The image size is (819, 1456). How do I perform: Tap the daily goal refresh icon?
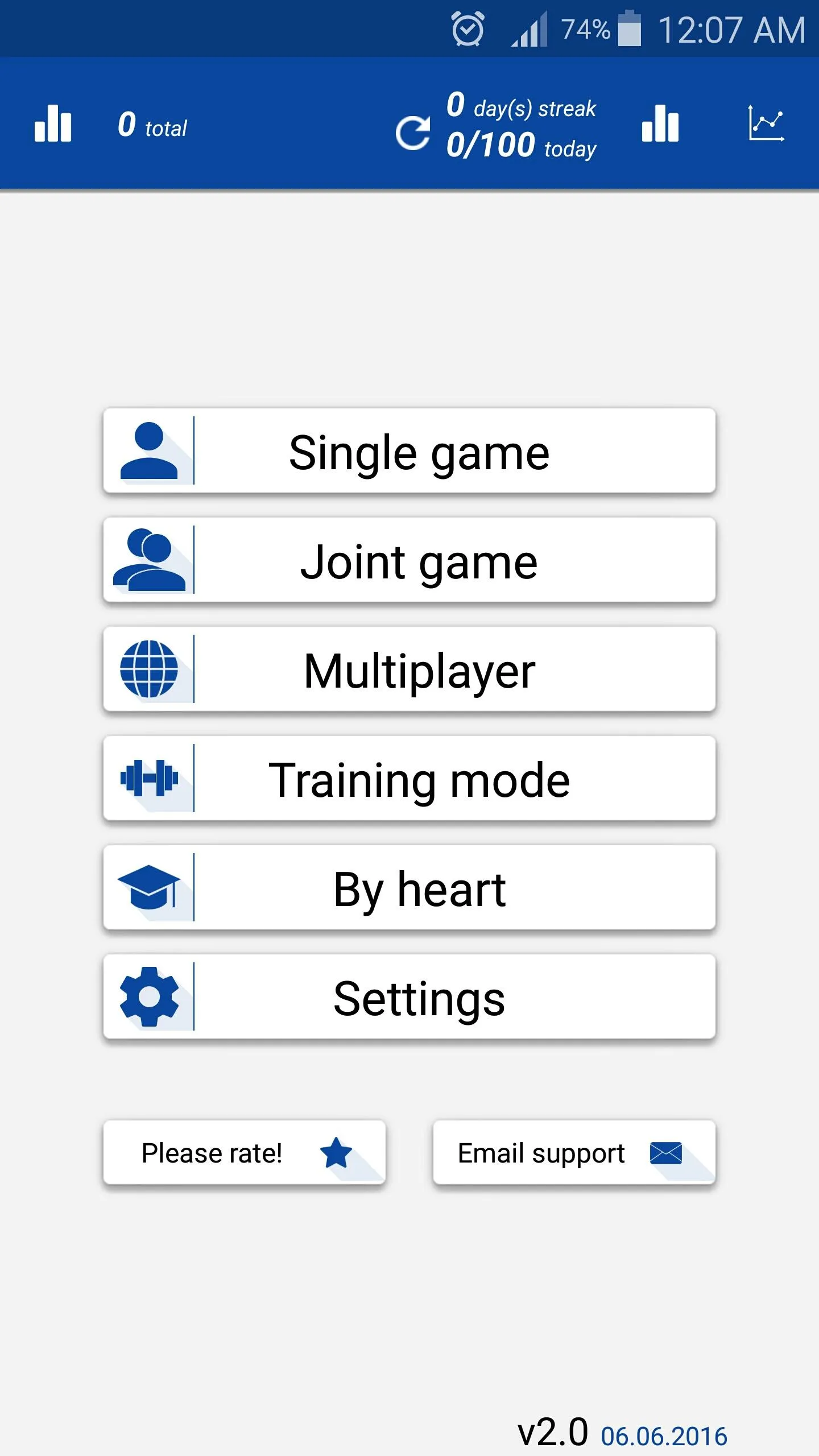pyautogui.click(x=413, y=133)
